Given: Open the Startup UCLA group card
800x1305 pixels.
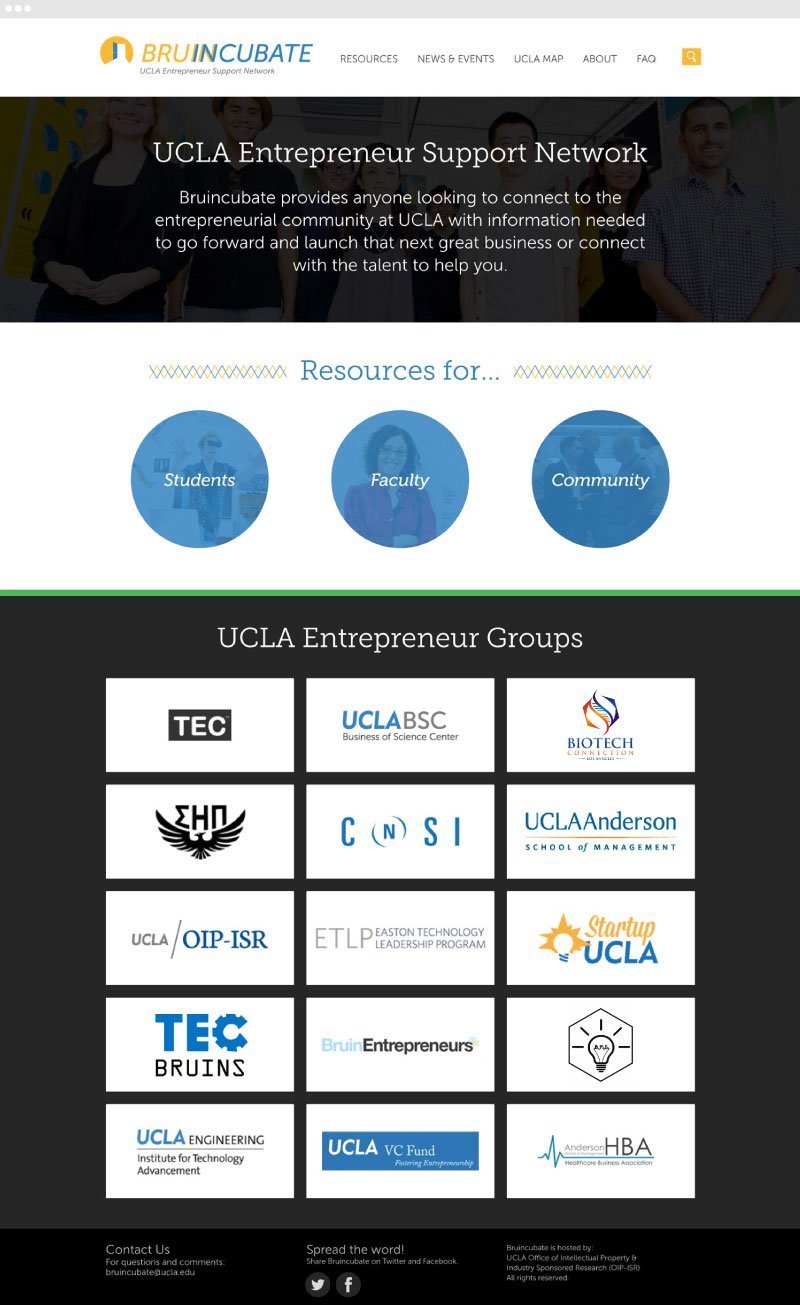Looking at the screenshot, I should pyautogui.click(x=600, y=938).
